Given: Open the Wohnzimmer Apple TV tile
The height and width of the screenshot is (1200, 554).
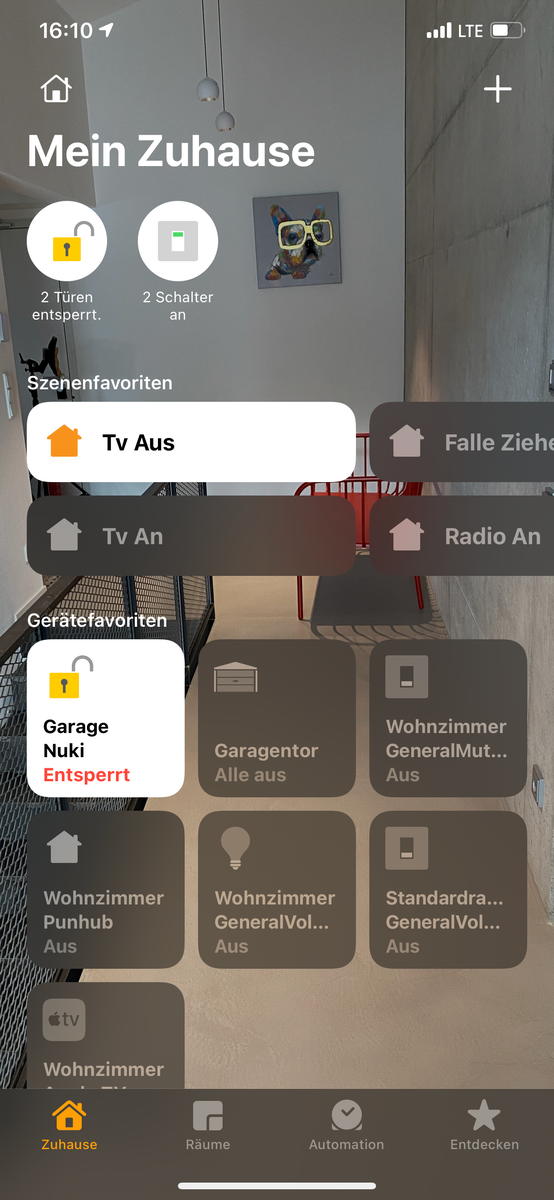Looking at the screenshot, I should click(106, 1036).
